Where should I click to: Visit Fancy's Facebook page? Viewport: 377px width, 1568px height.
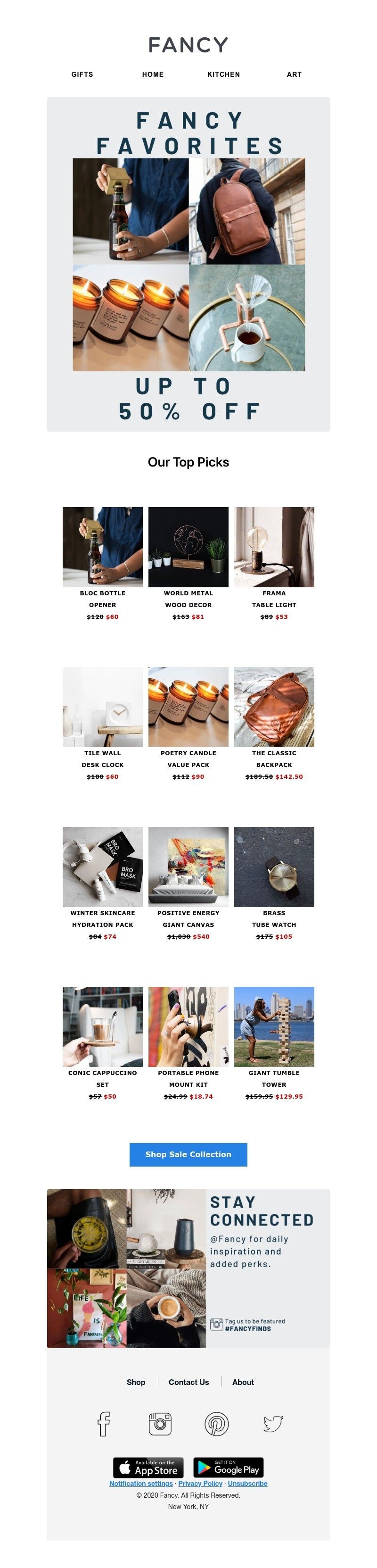103,1423
